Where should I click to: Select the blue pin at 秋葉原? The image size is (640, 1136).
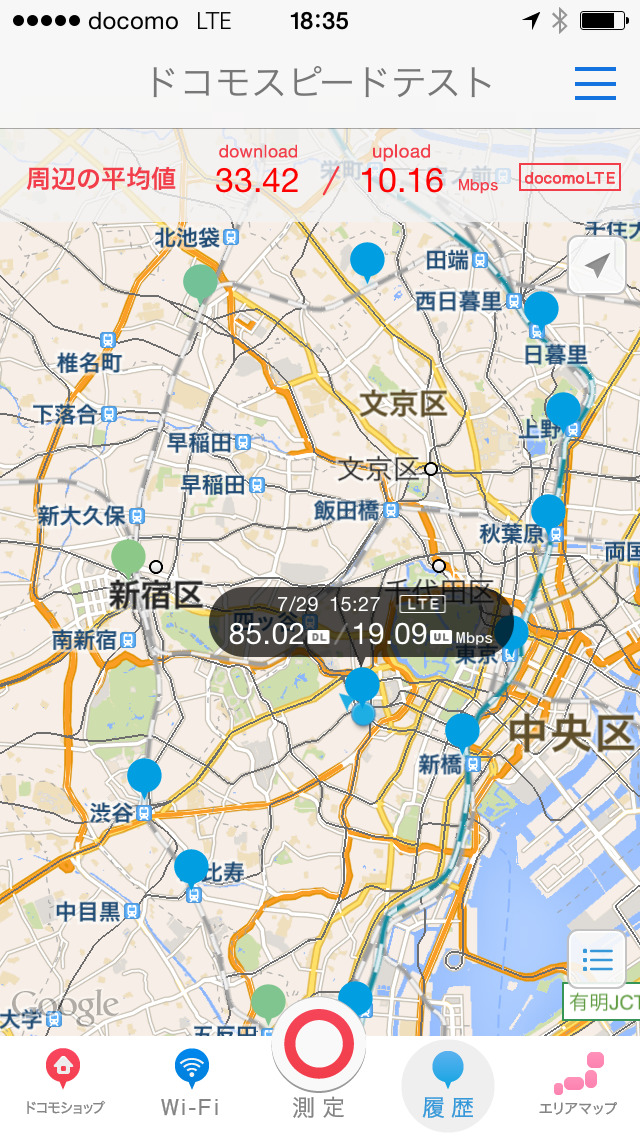pyautogui.click(x=548, y=511)
